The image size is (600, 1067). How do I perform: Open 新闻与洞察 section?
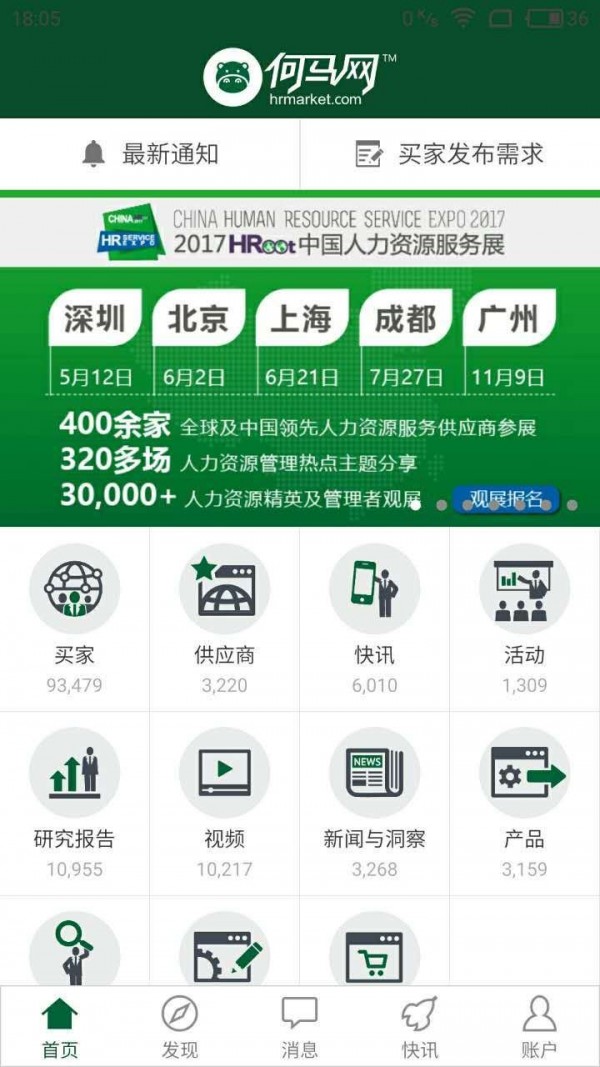click(x=374, y=802)
